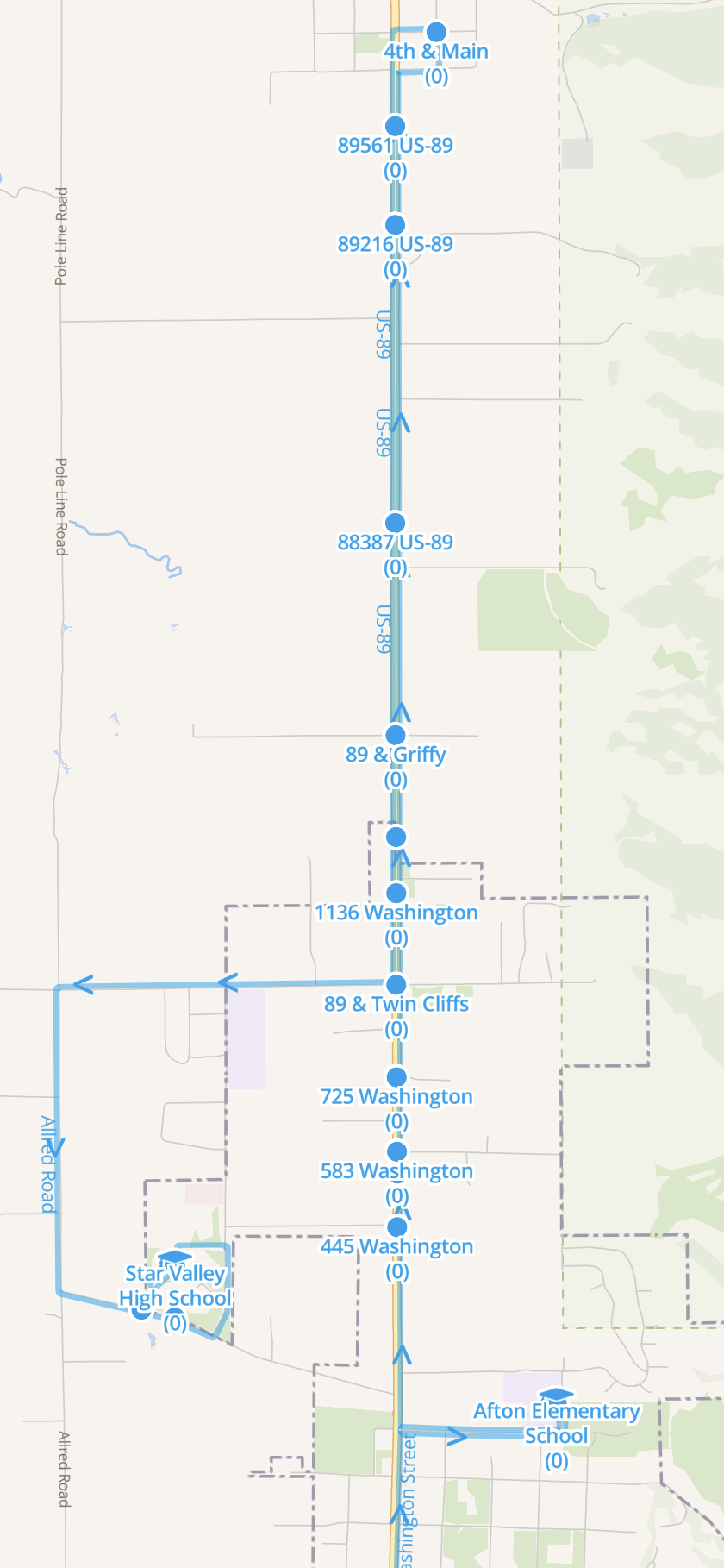Select the 445 Washington stop marker
The height and width of the screenshot is (1568, 724).
(x=397, y=1226)
